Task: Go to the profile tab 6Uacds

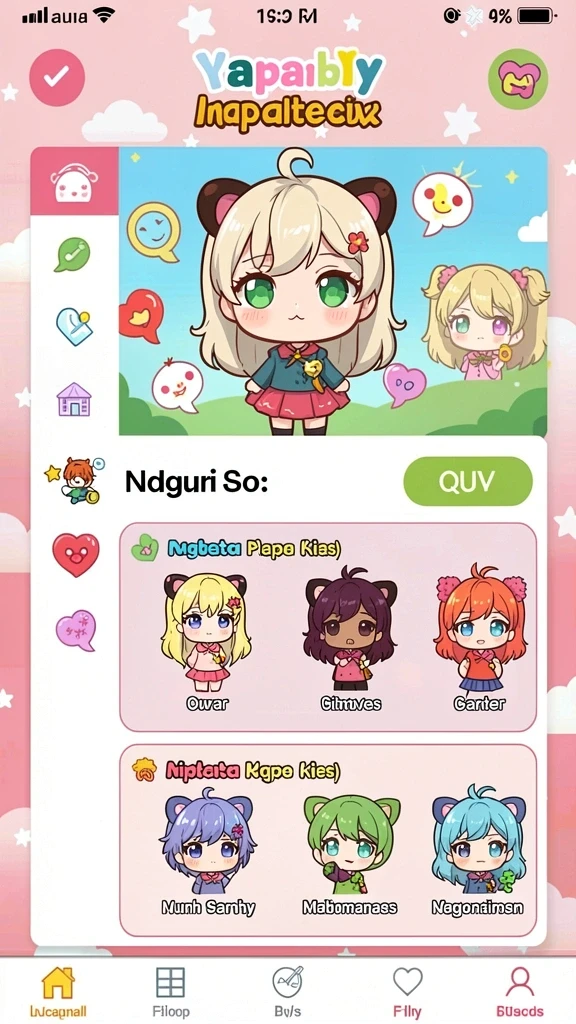Action: 520,991
